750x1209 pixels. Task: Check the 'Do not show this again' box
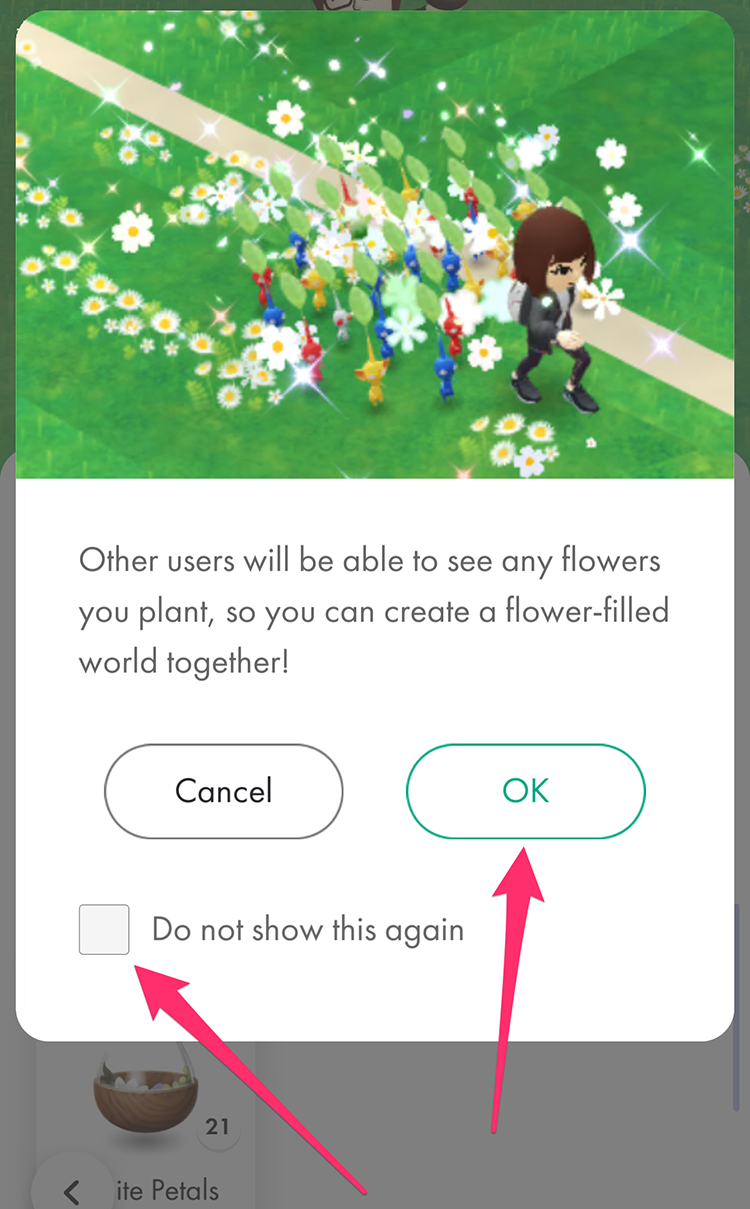[104, 929]
